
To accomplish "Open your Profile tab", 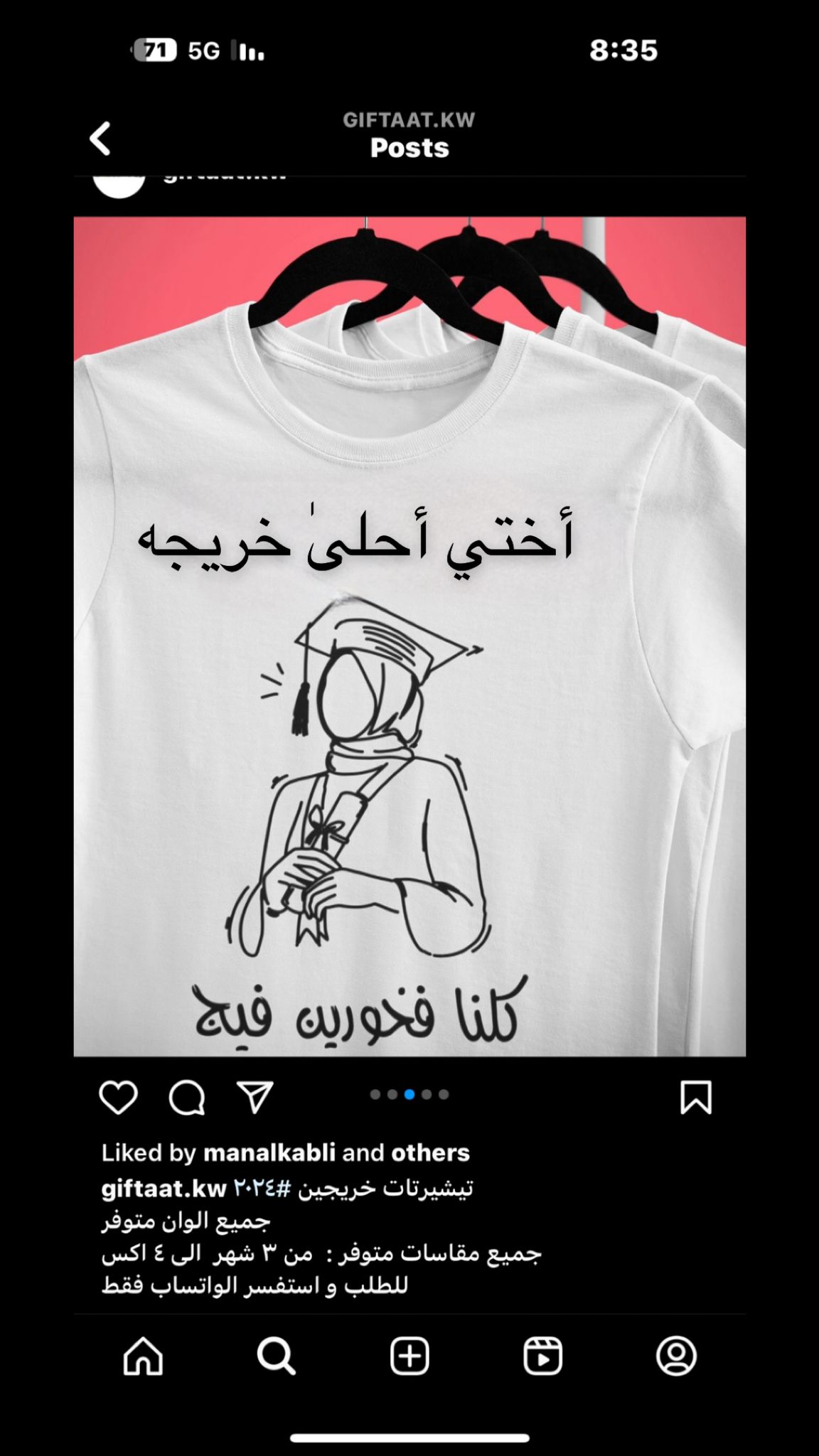I will tap(676, 1356).
